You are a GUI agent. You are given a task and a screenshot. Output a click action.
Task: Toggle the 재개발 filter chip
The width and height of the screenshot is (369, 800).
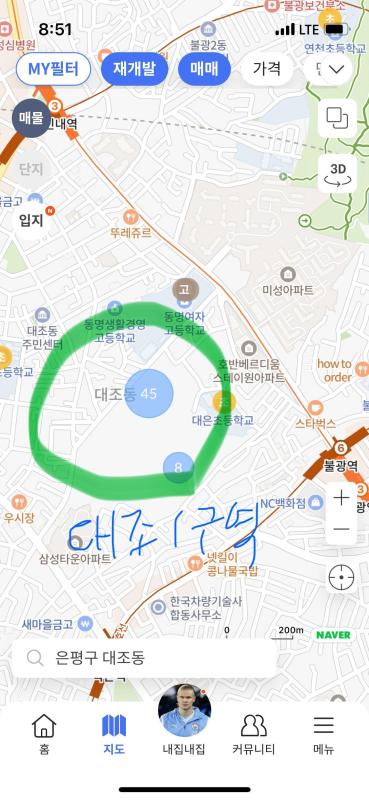(x=134, y=68)
